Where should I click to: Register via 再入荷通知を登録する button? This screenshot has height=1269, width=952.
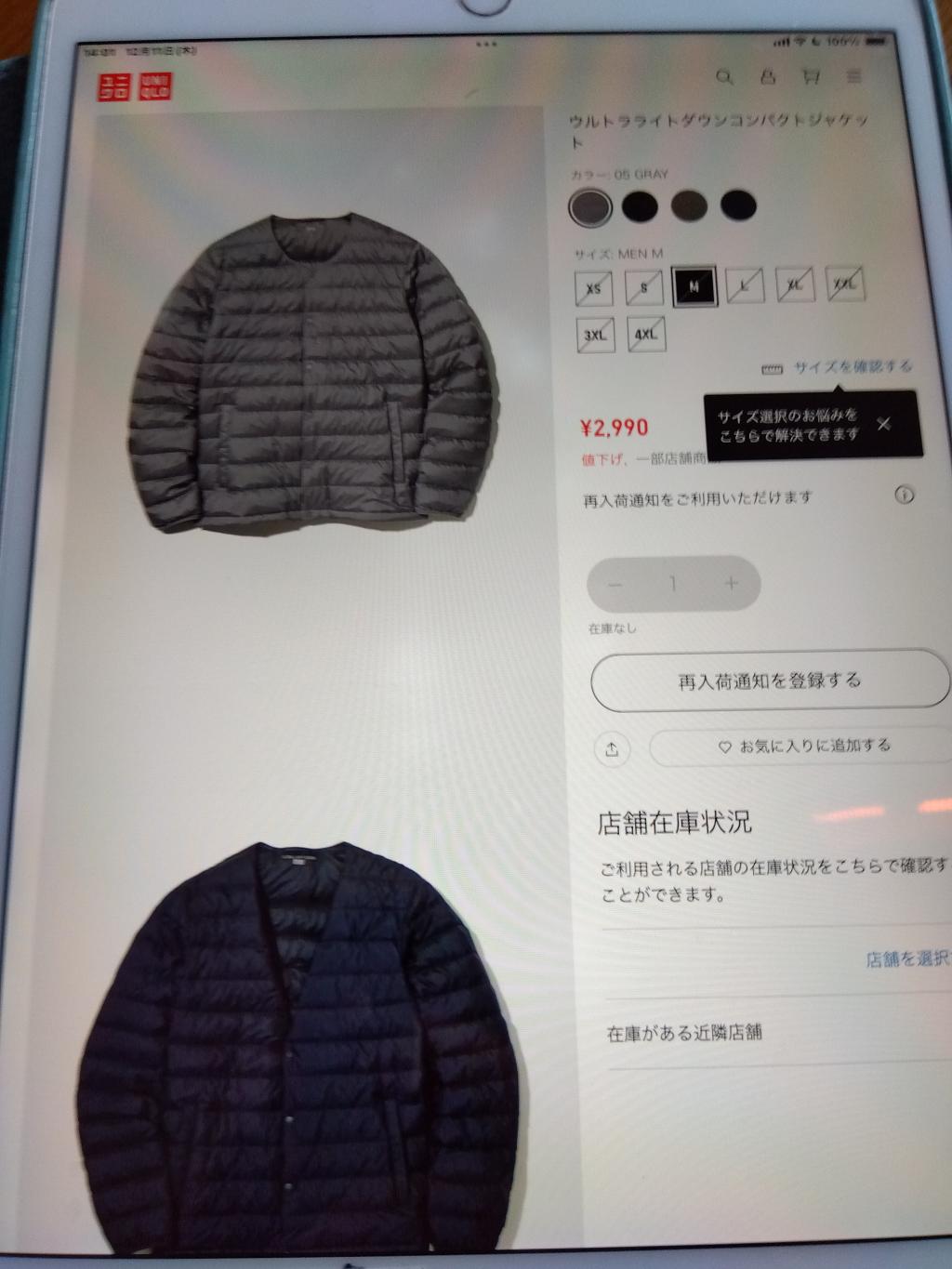coord(769,681)
